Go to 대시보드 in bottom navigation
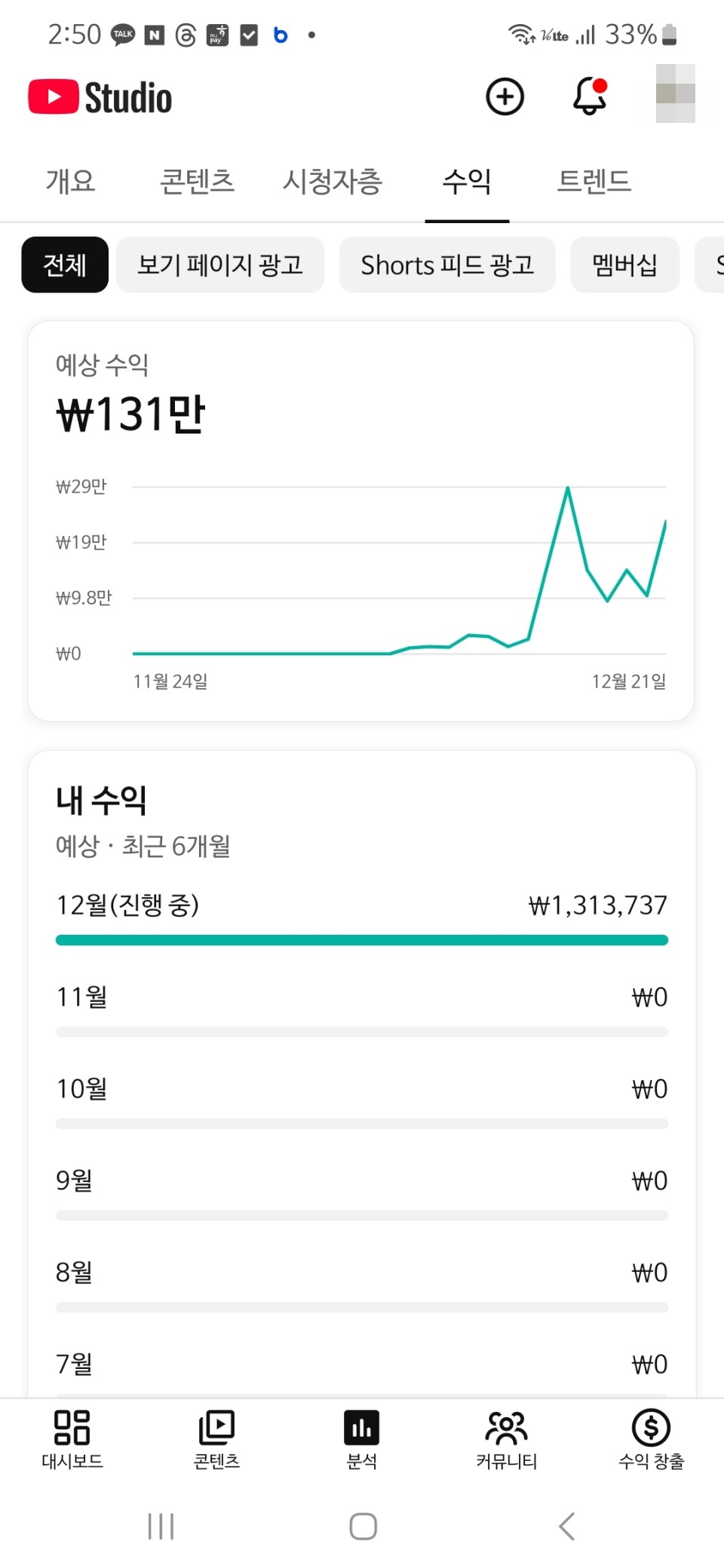724x1568 pixels. [72, 1440]
